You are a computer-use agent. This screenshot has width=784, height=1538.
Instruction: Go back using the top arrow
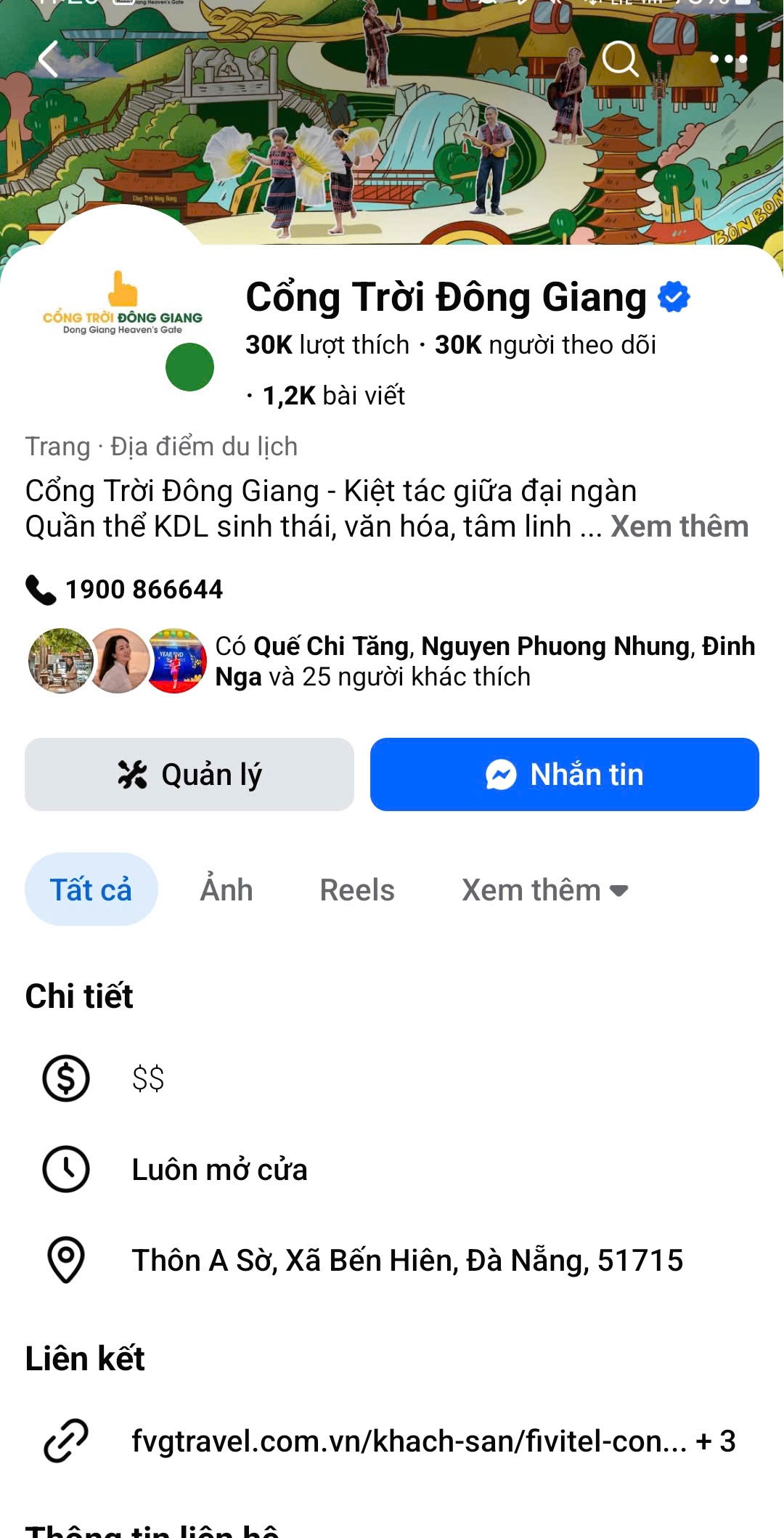point(49,60)
